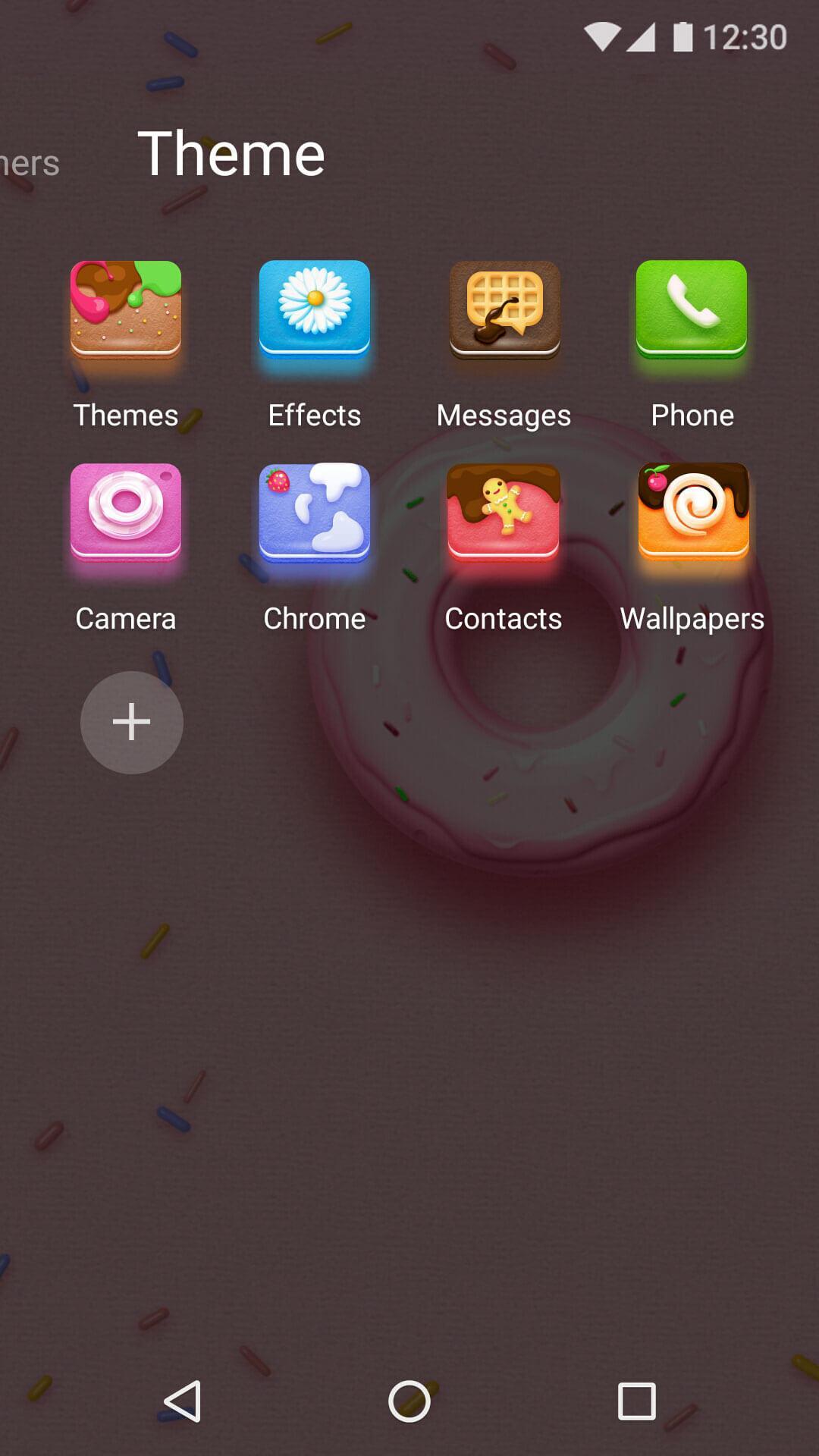
Task: Tap the Home circle button
Action: 409,1400
